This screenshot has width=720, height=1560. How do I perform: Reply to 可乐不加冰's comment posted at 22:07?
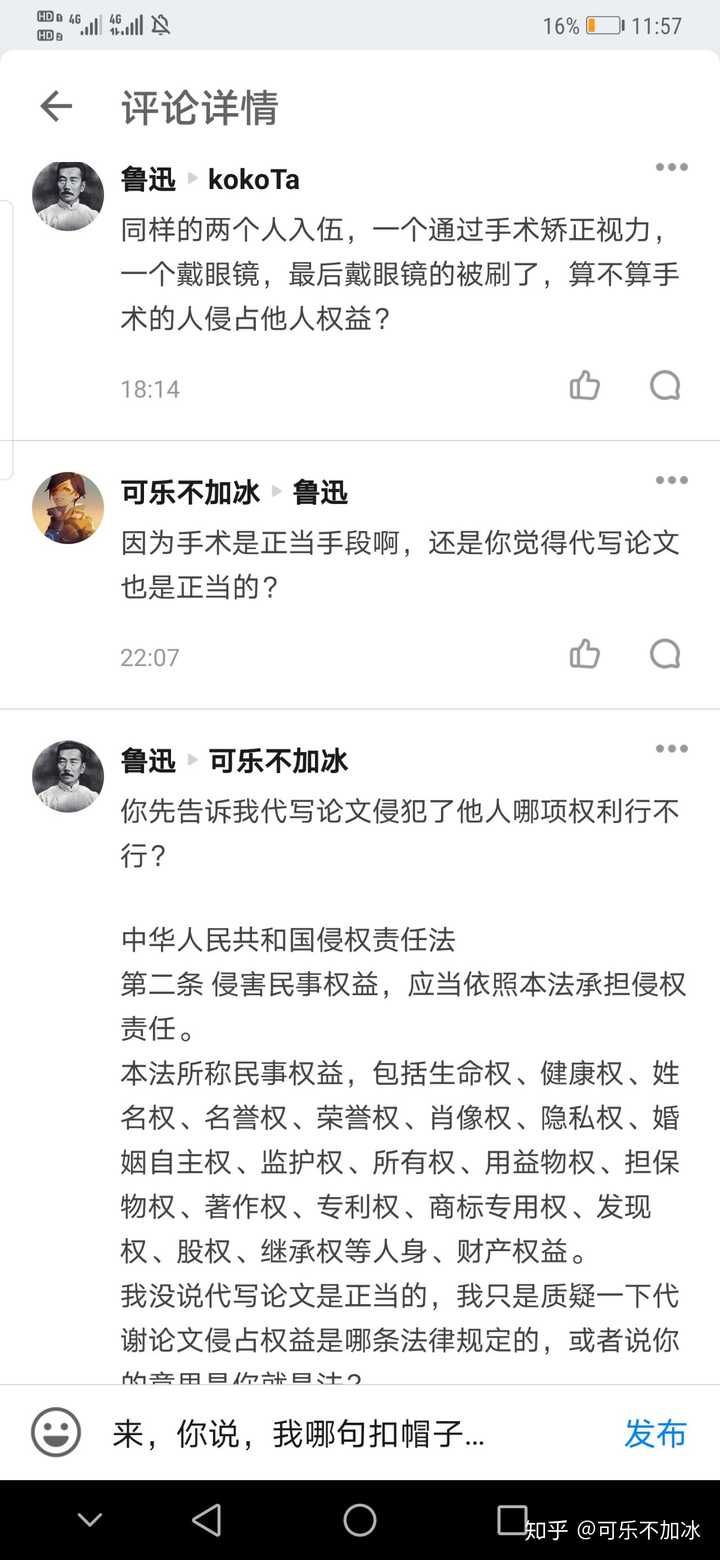665,655
